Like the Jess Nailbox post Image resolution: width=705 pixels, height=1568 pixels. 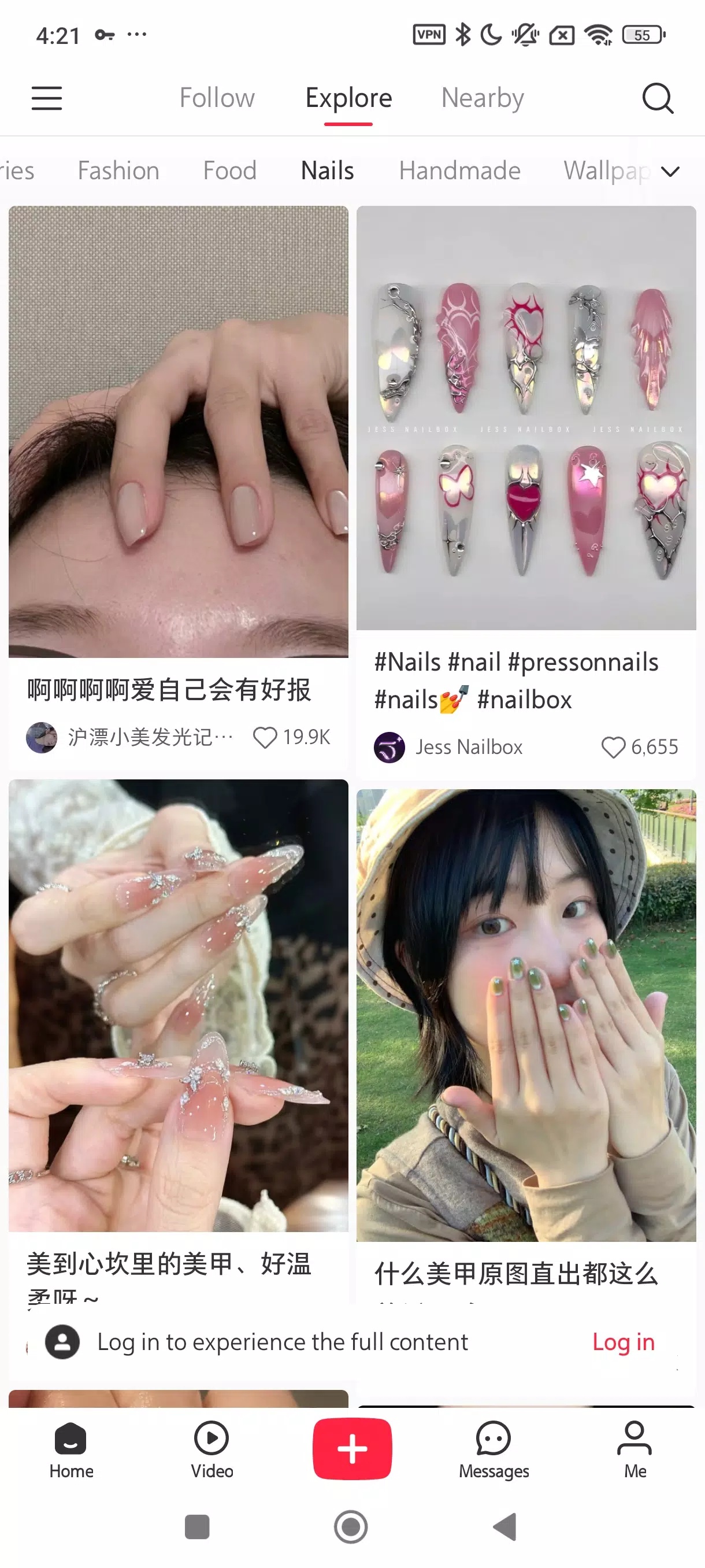pyautogui.click(x=613, y=747)
